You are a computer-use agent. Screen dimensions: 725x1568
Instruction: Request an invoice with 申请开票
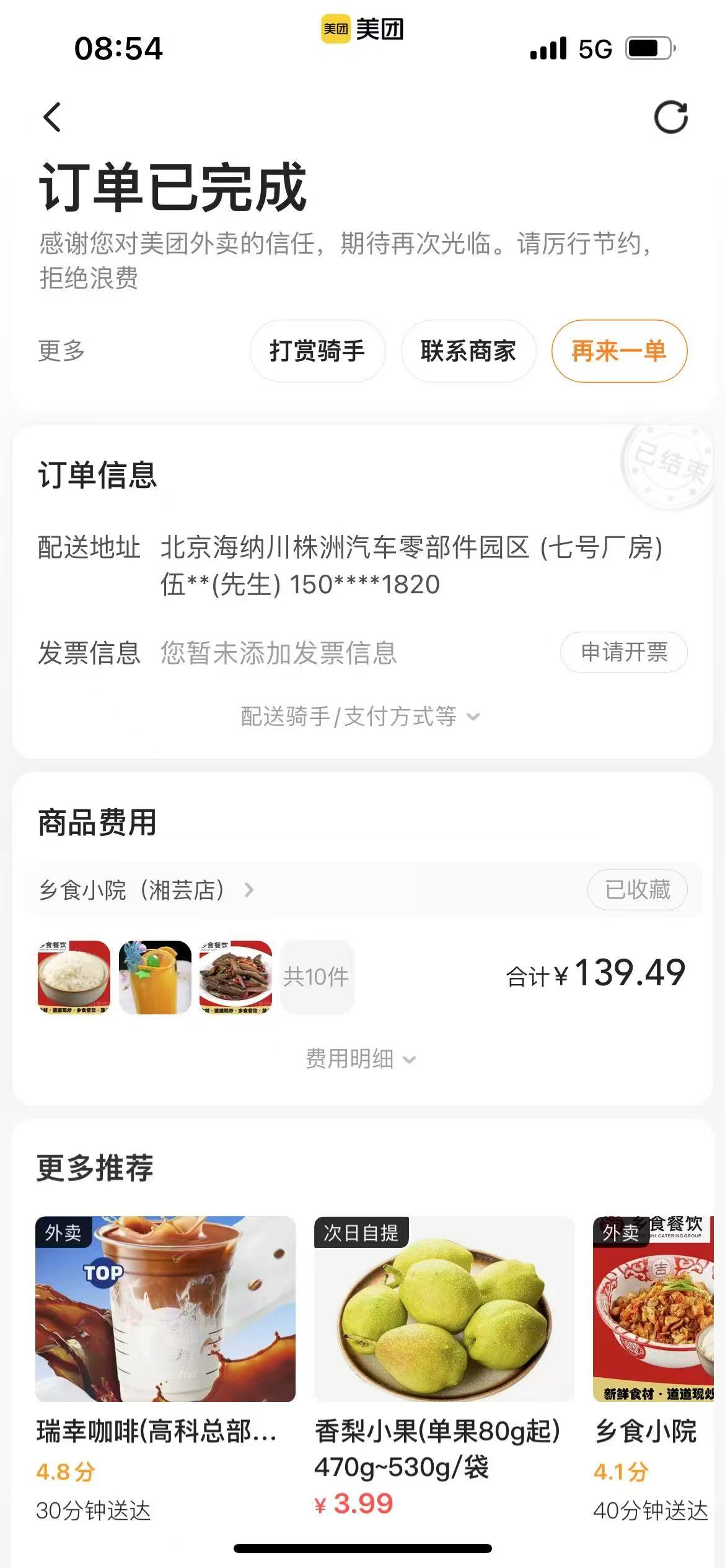coord(623,652)
